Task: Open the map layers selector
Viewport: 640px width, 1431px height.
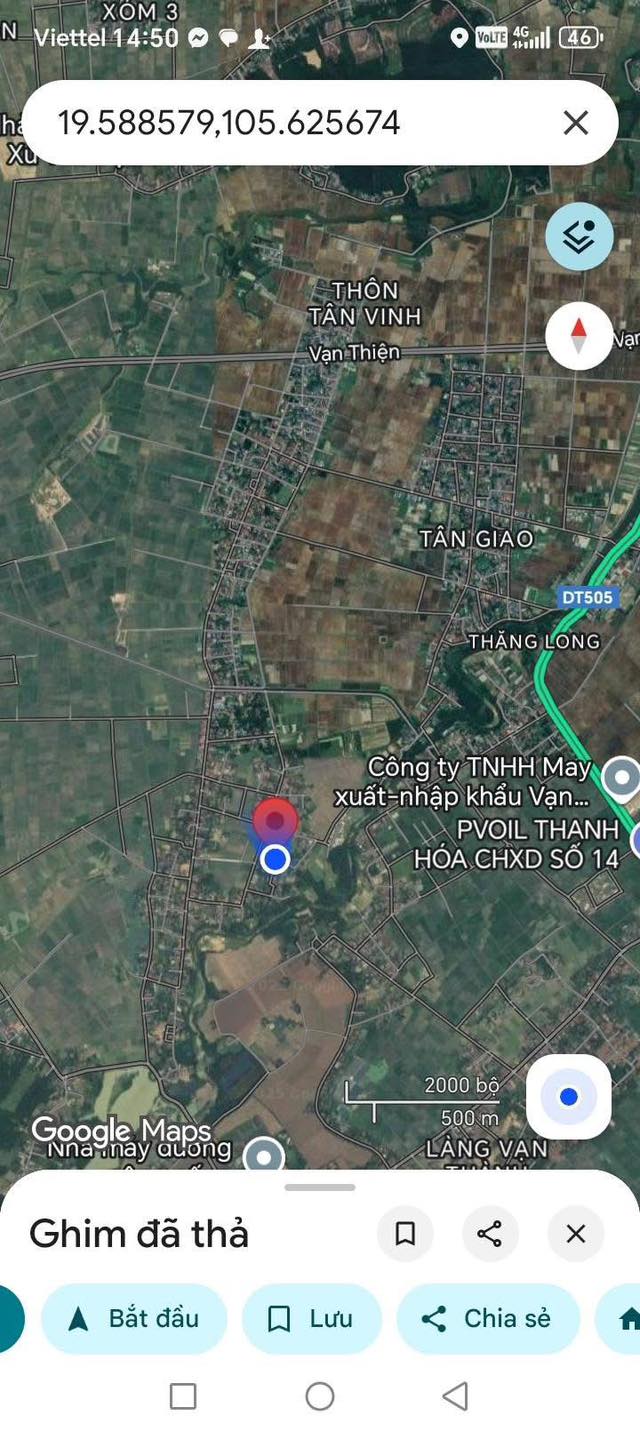Action: pyautogui.click(x=579, y=236)
